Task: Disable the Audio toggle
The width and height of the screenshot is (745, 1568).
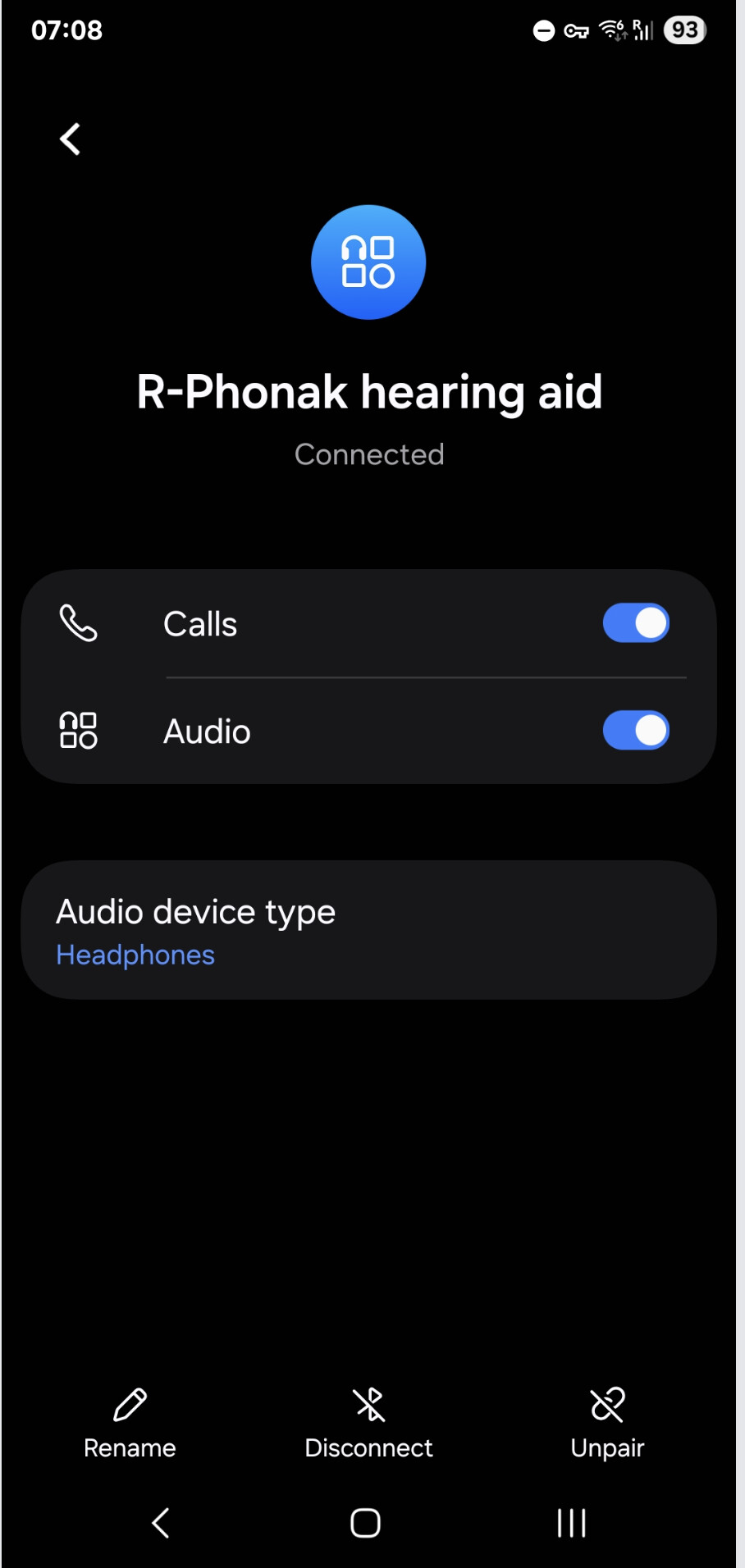Action: pyautogui.click(x=636, y=731)
